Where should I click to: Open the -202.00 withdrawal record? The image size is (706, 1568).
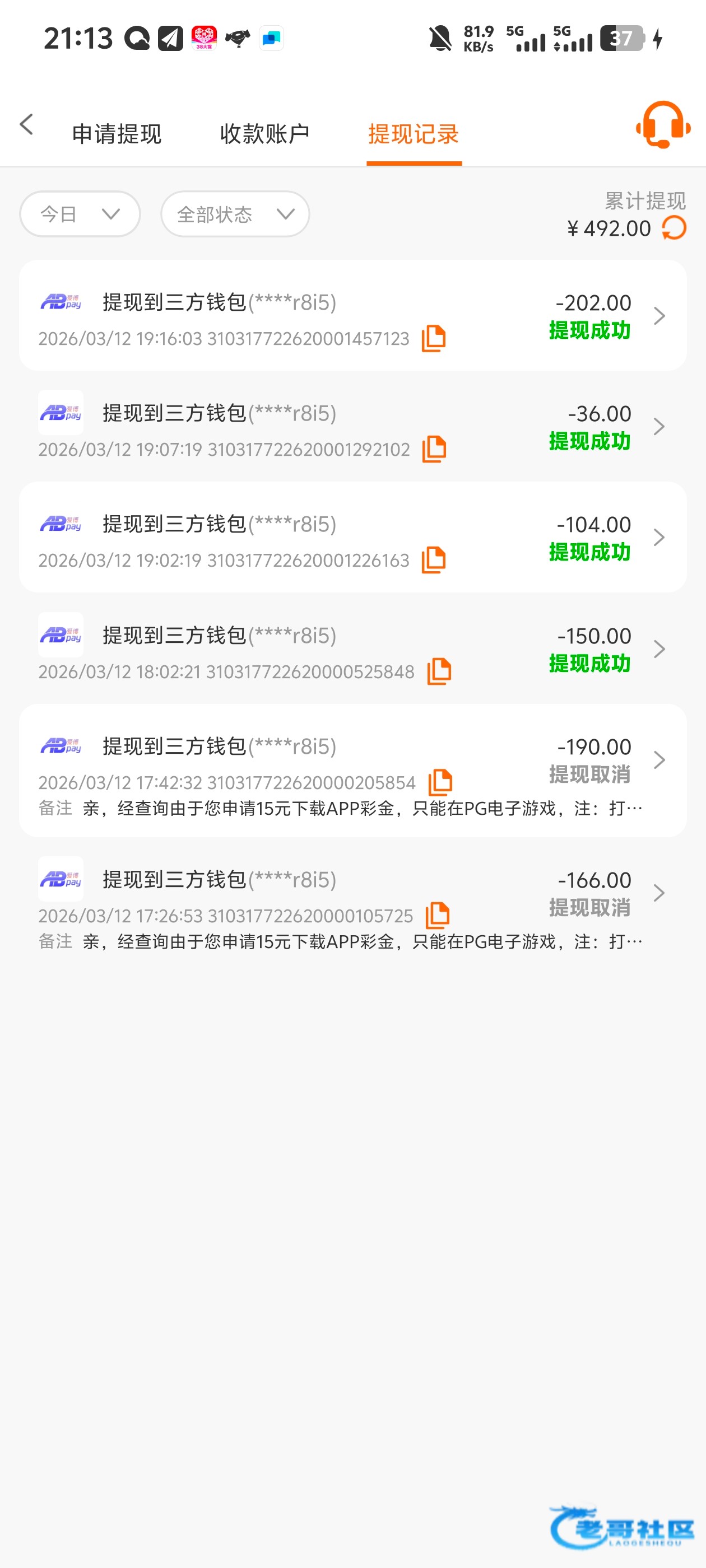coord(658,316)
